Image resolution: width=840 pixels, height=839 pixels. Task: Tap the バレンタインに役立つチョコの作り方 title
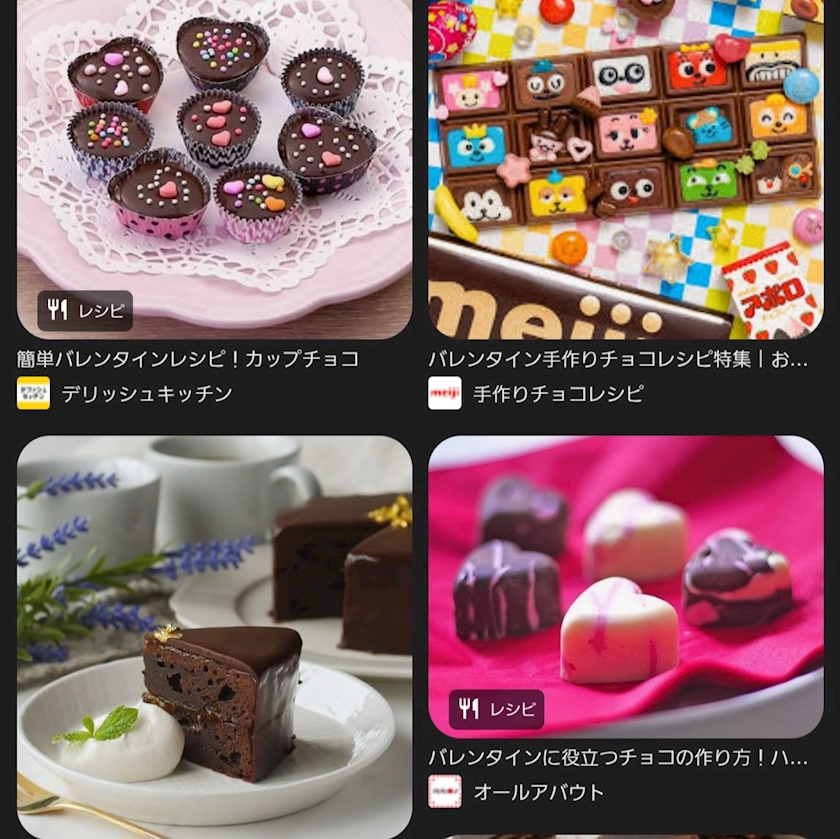click(x=618, y=758)
